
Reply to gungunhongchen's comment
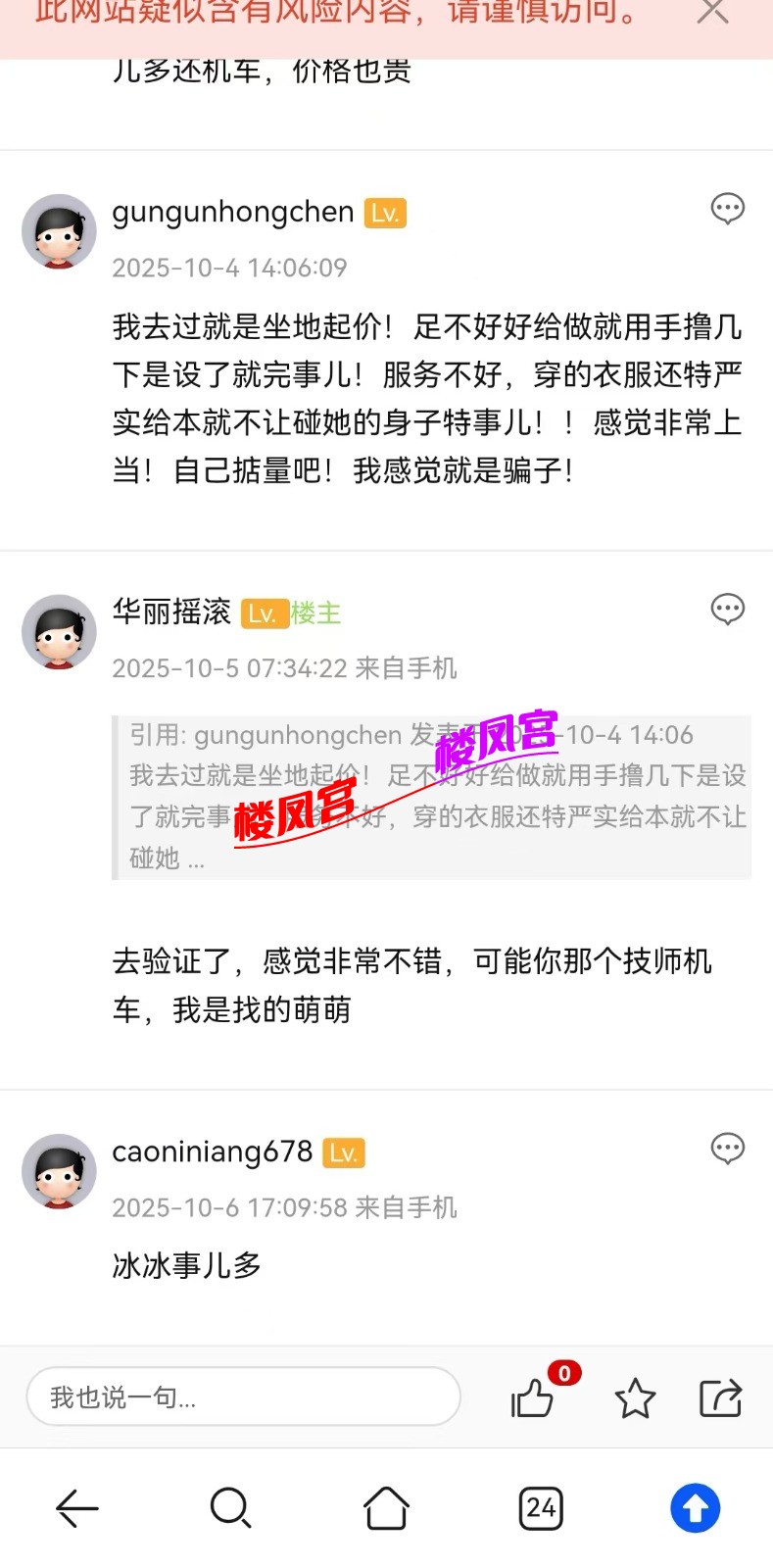(727, 209)
